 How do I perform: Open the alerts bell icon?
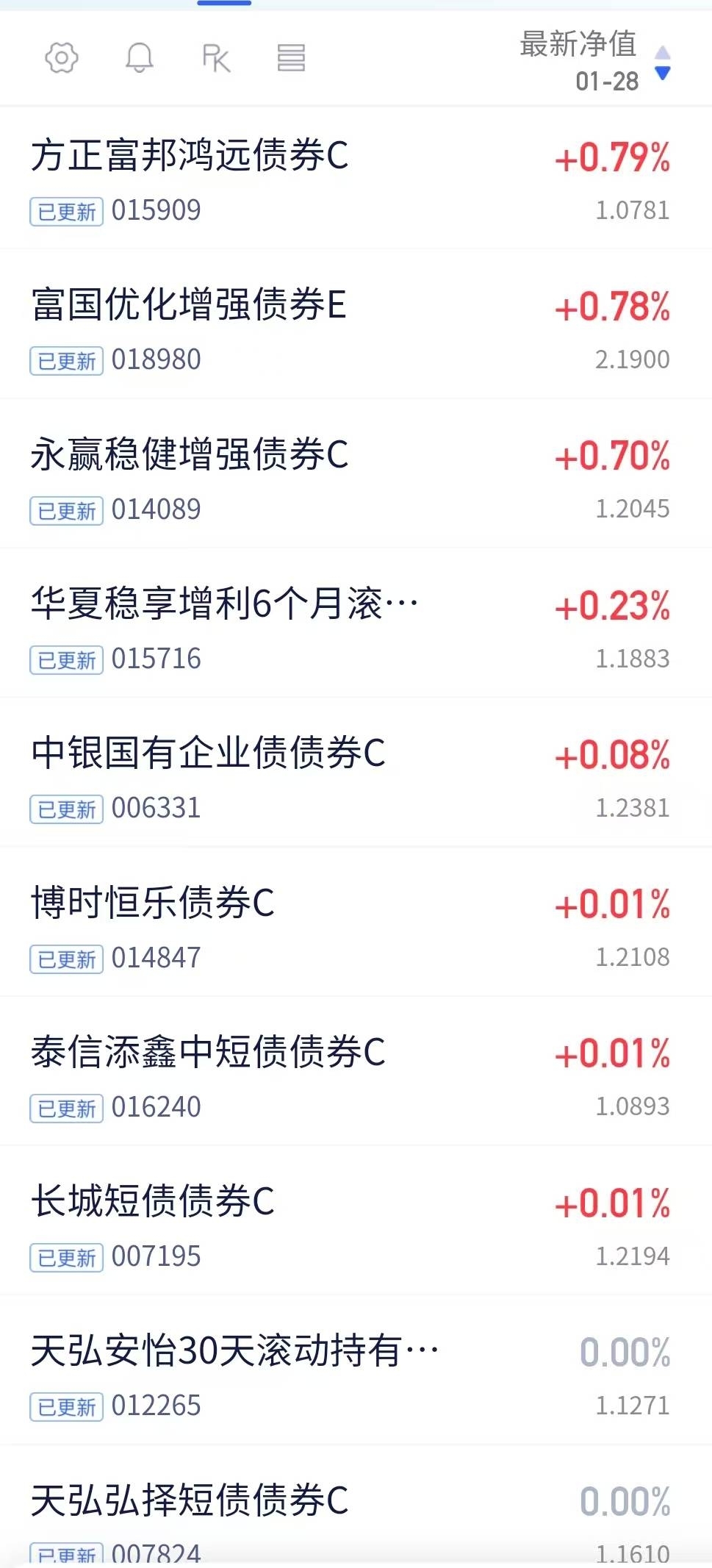coord(139,57)
